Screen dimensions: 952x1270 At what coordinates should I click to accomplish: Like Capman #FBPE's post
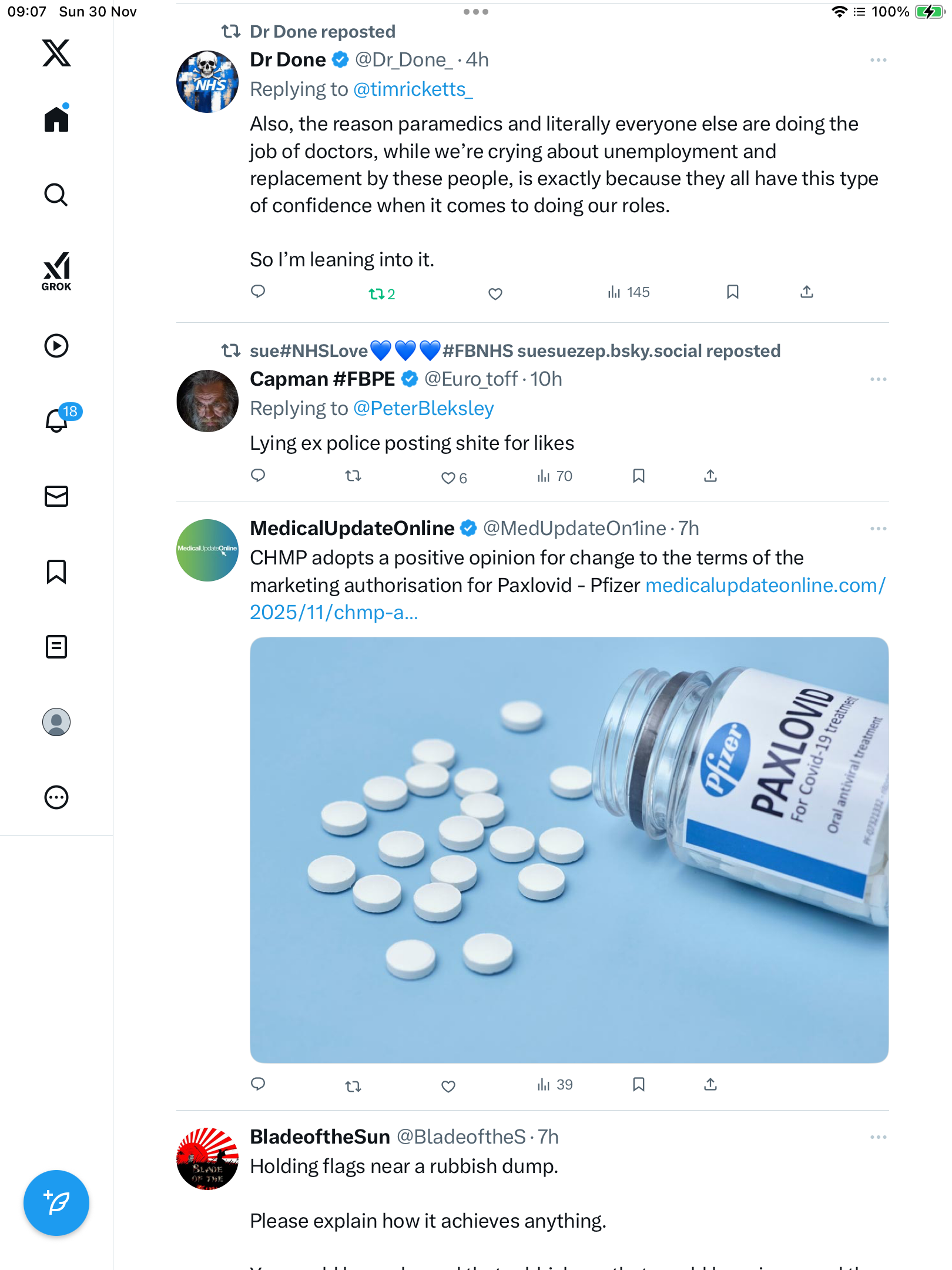448,477
